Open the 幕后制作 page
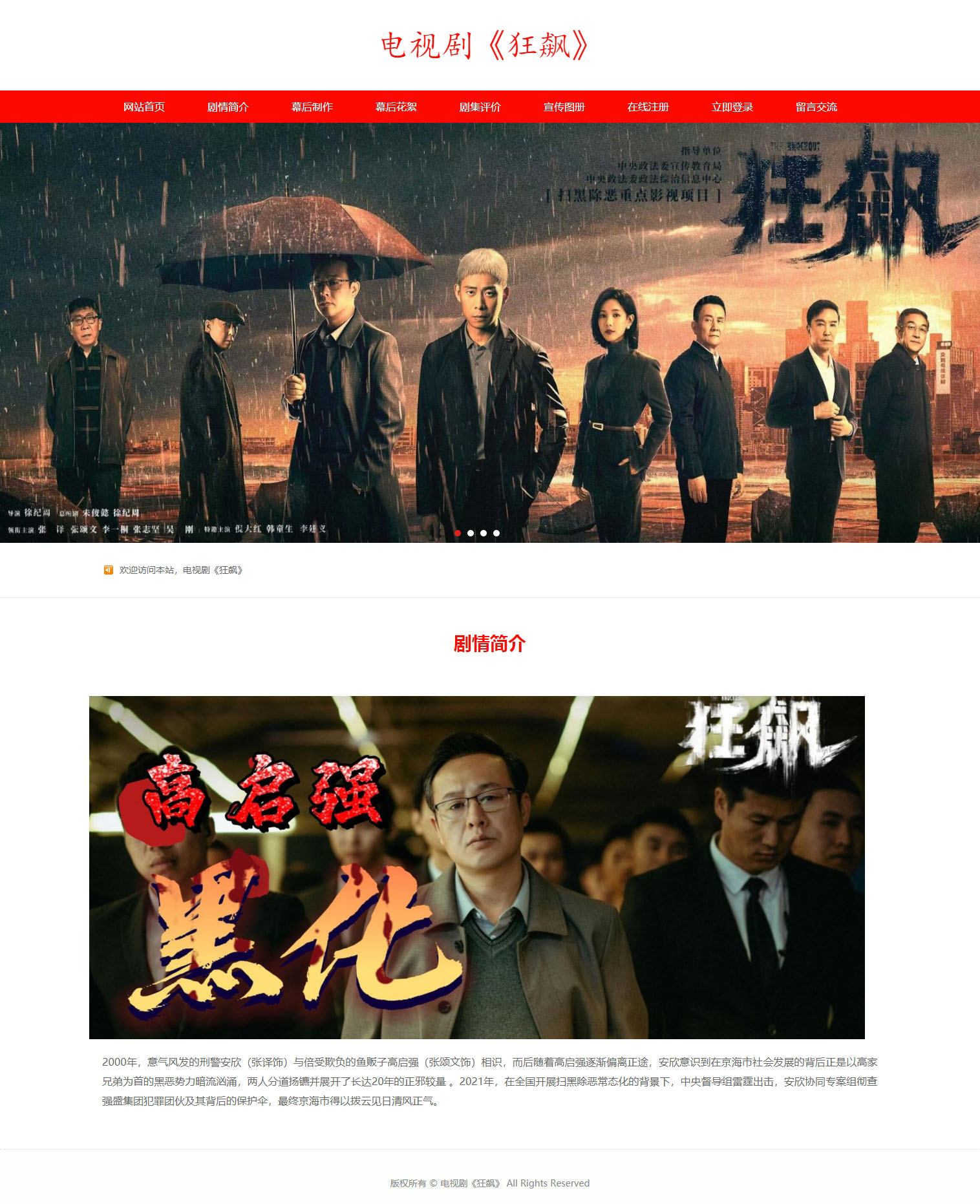The width and height of the screenshot is (980, 1204). 312,107
